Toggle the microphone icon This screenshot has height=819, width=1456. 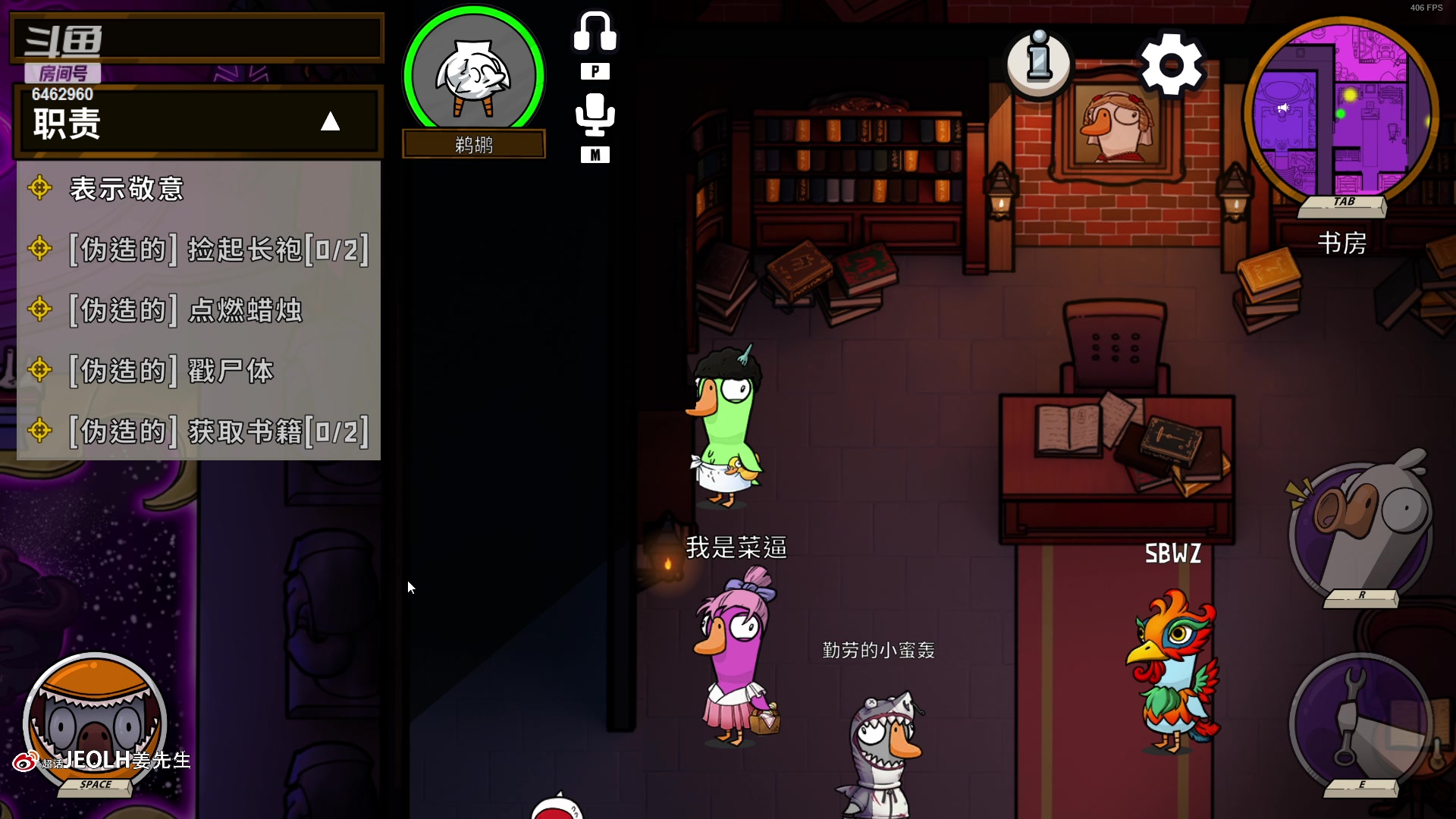[595, 115]
